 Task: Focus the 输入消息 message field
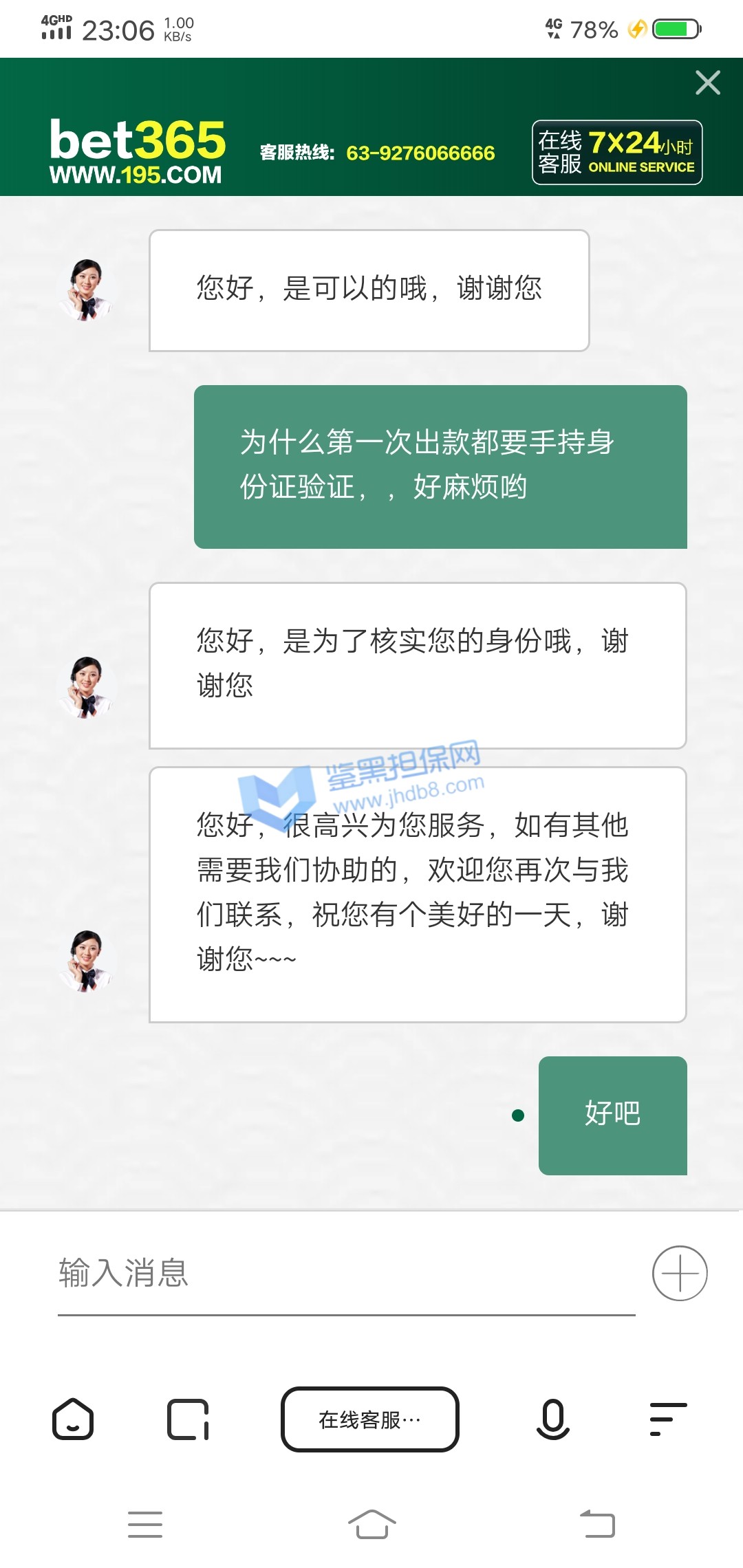coord(344,1272)
